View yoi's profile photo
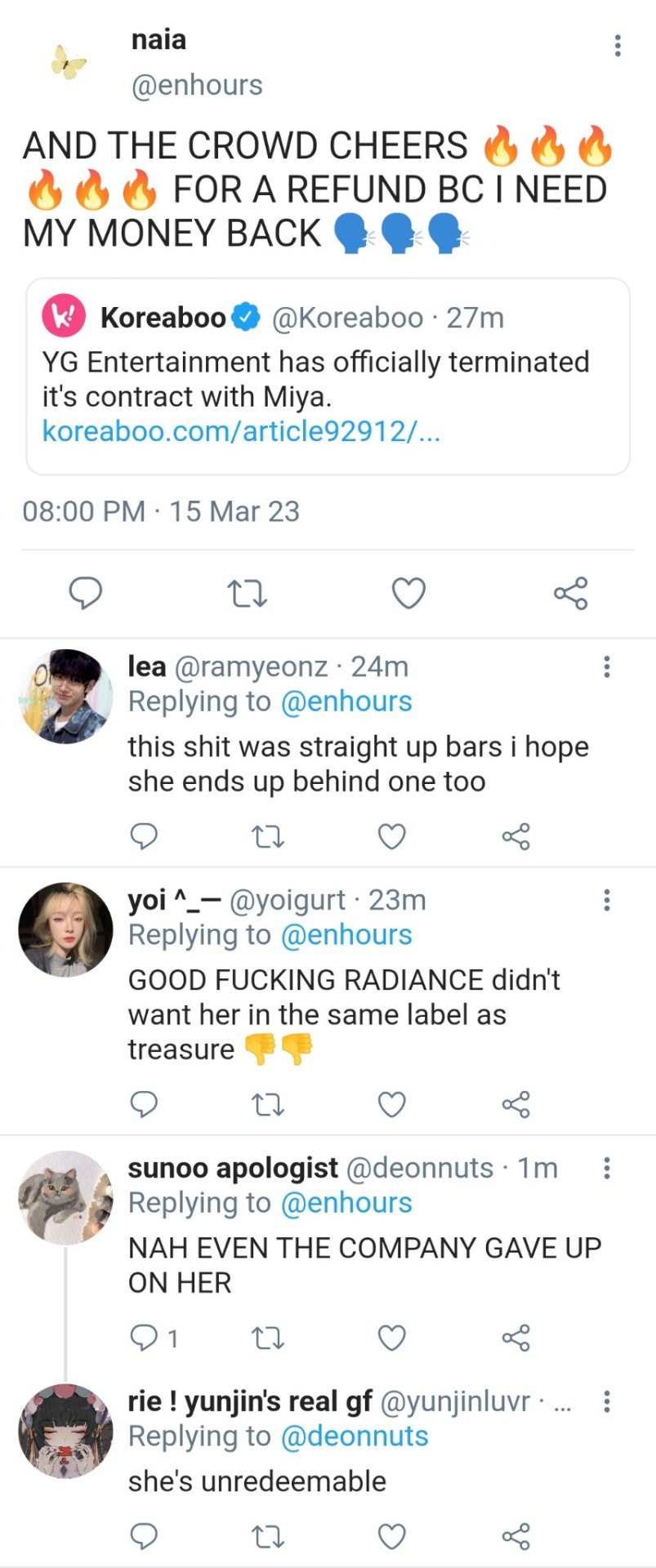Image resolution: width=656 pixels, height=1568 pixels. tap(65, 929)
